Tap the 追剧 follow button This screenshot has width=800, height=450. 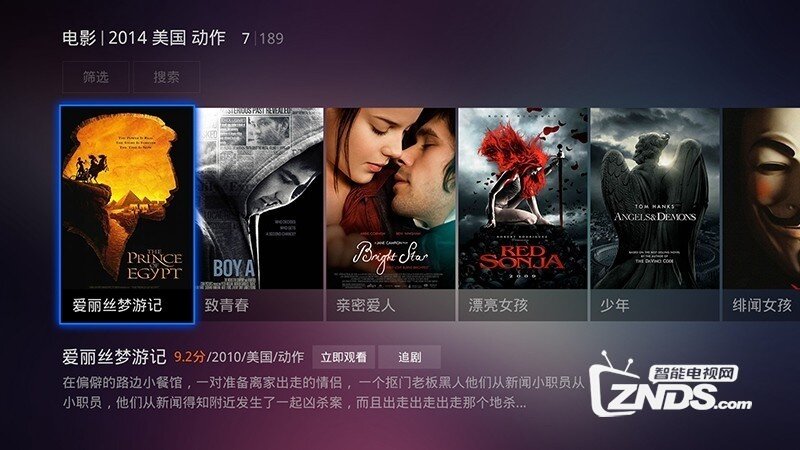pyautogui.click(x=410, y=357)
